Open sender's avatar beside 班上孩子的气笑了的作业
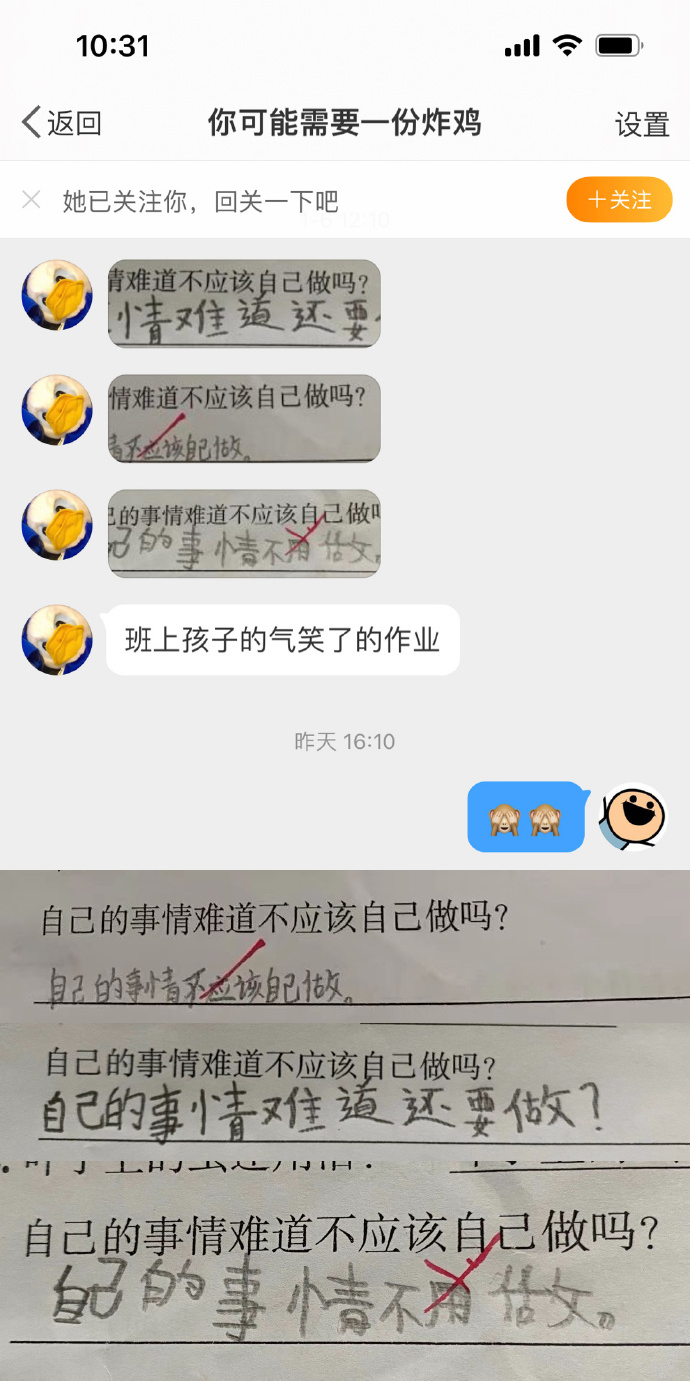This screenshot has width=690, height=1381. tap(57, 639)
